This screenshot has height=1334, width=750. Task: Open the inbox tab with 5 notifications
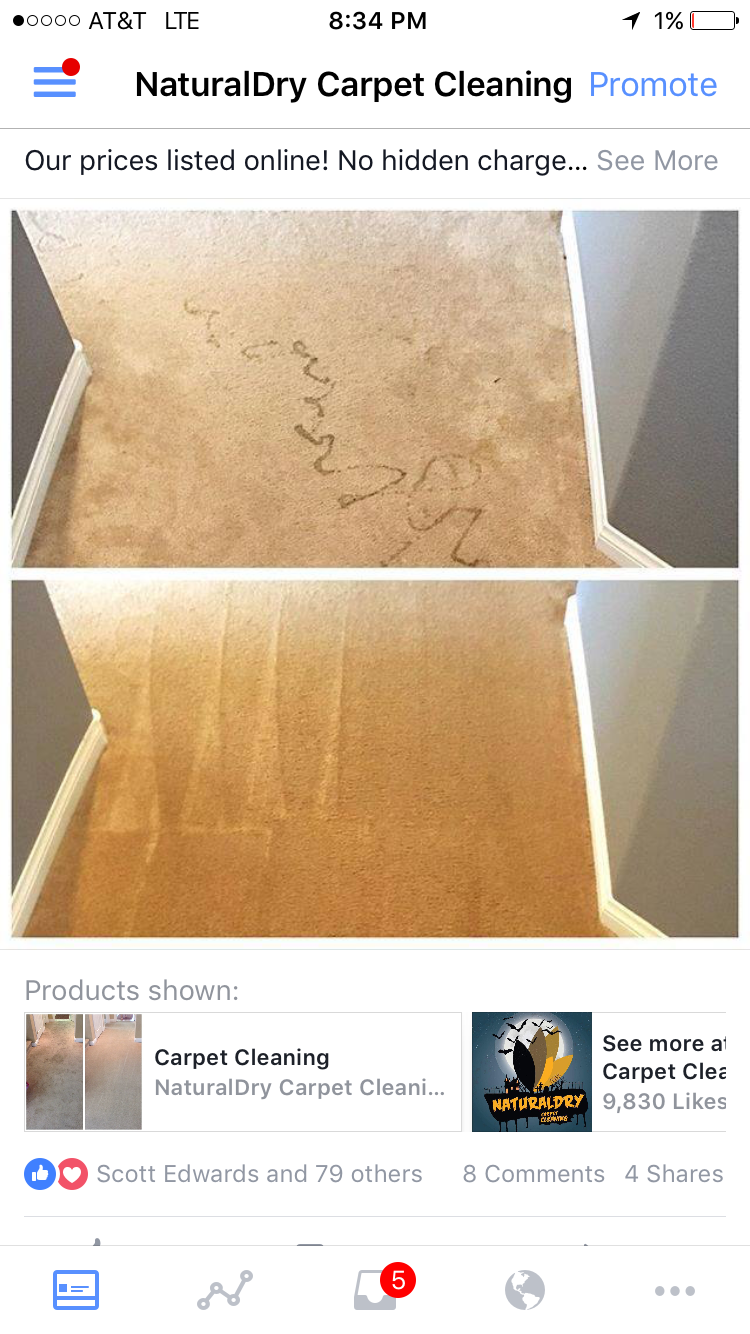pos(377,1290)
